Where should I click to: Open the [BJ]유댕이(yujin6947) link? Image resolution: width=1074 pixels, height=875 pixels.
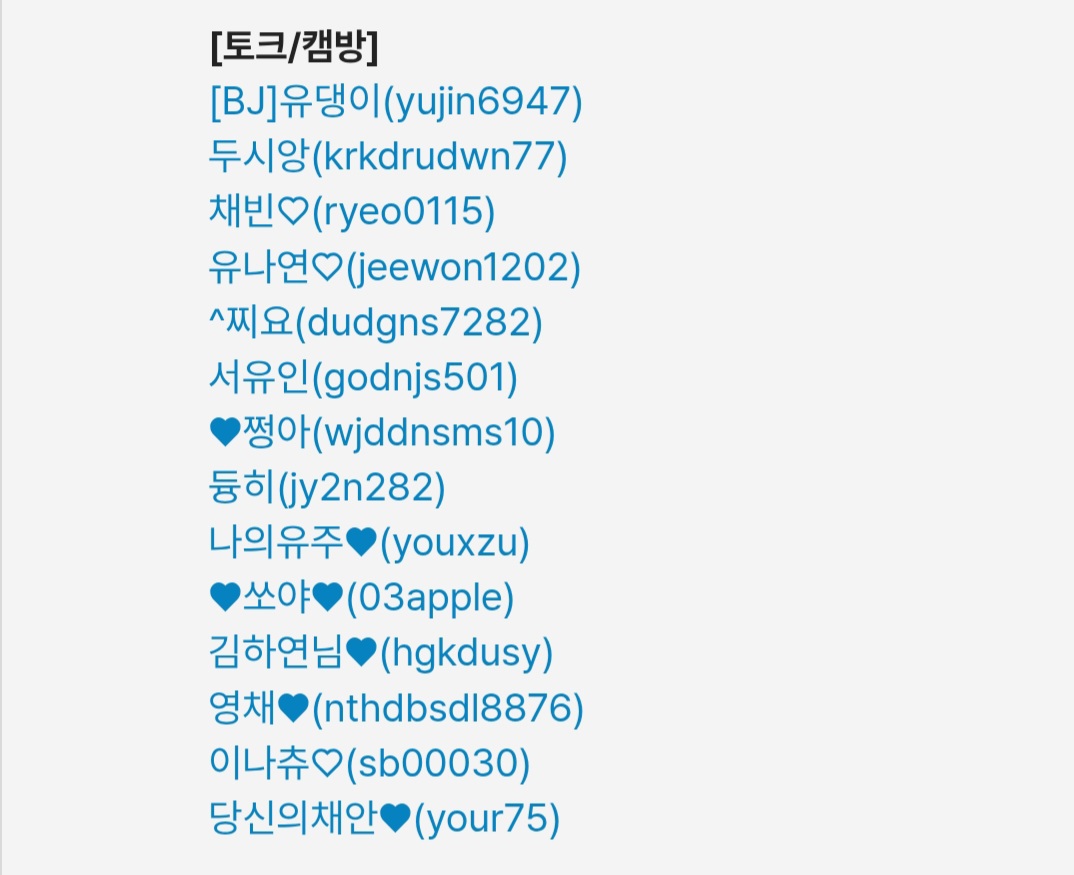tap(396, 101)
